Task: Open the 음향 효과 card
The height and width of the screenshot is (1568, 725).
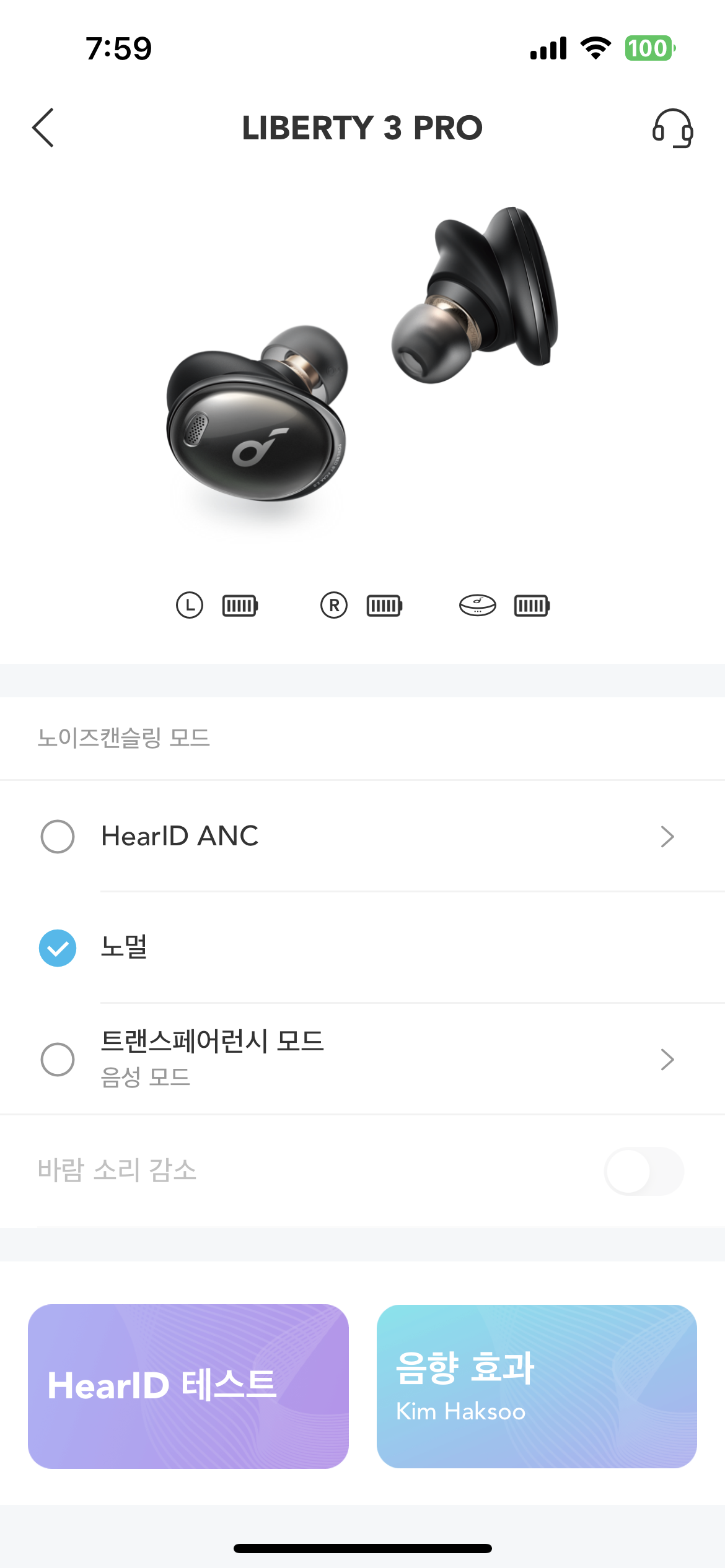Action: 537,1386
